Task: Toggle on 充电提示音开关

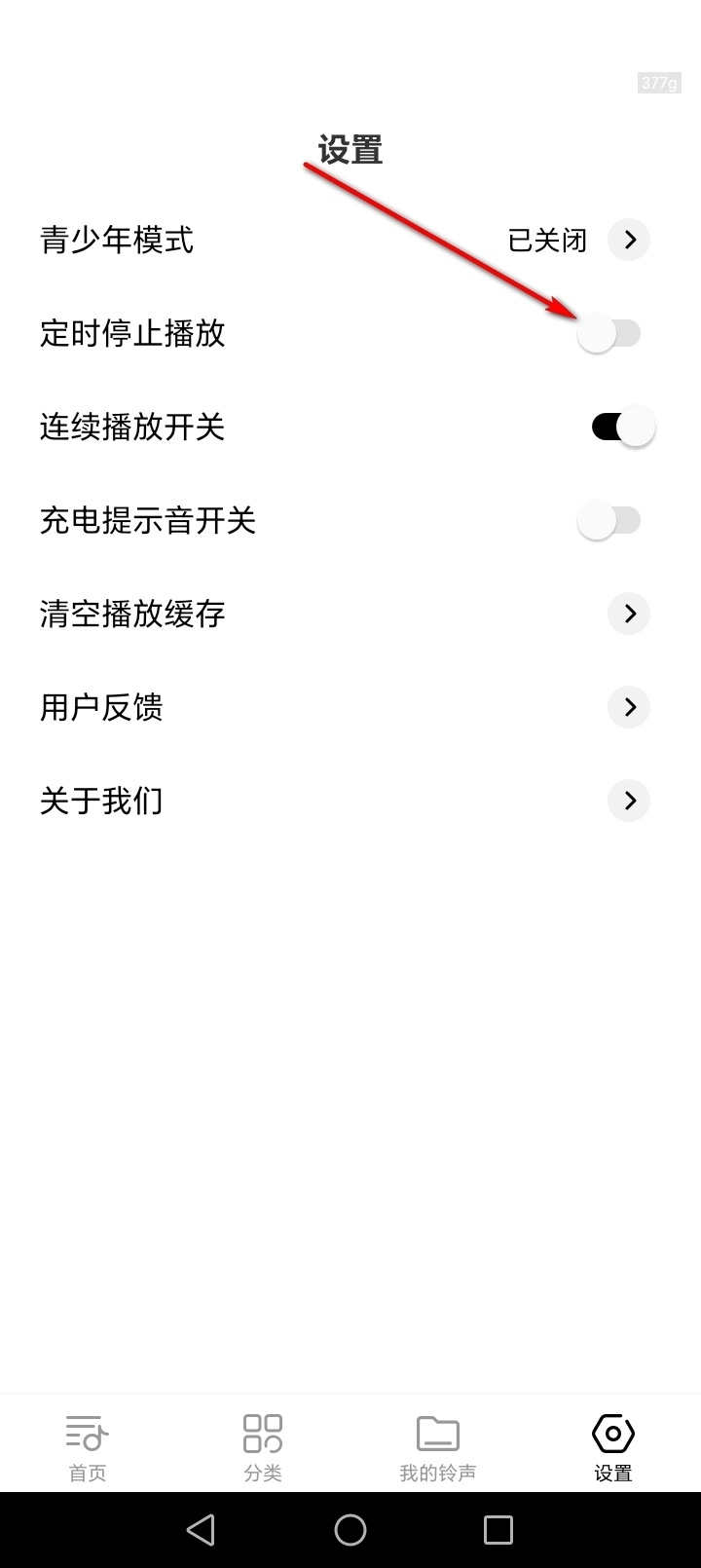Action: (x=609, y=520)
